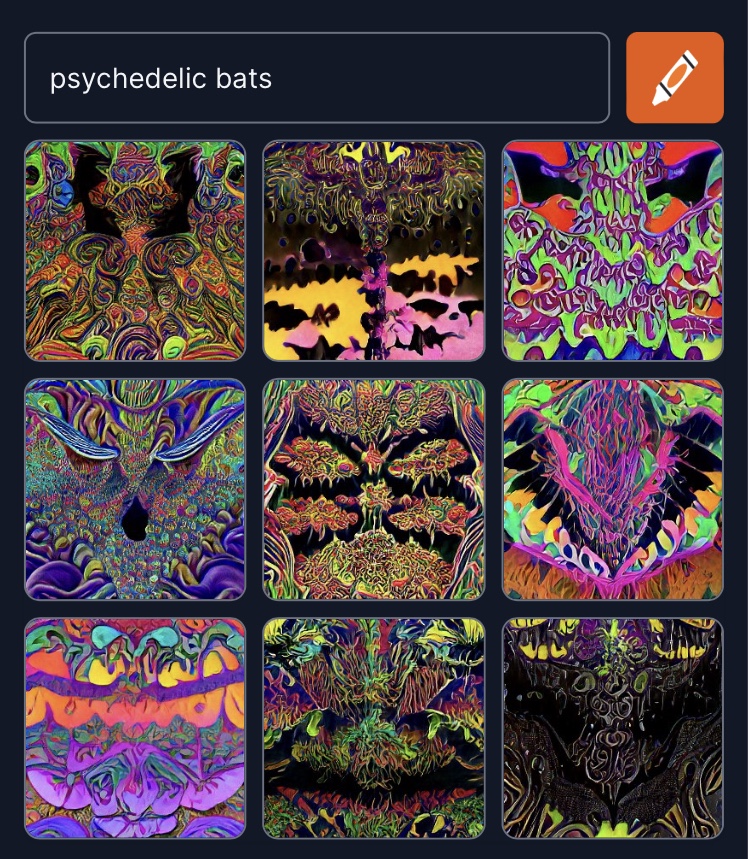Open the top-right generated image

pos(612,250)
